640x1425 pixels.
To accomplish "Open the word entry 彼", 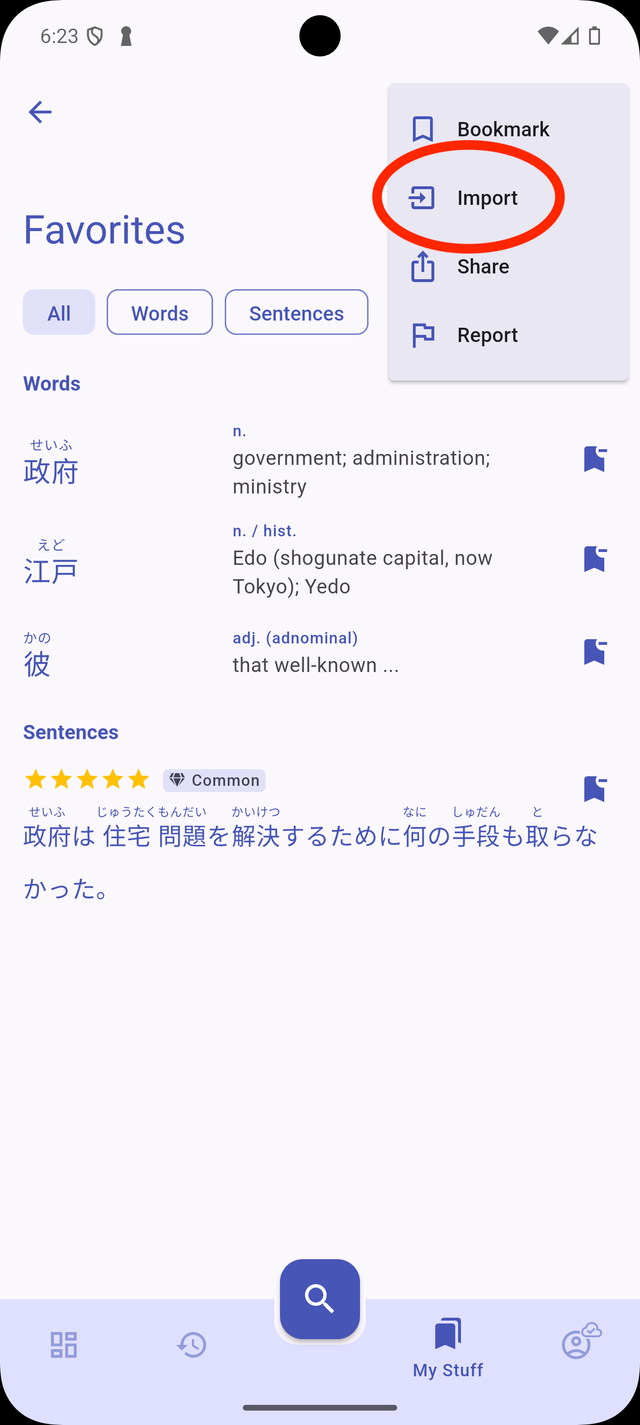I will [x=37, y=663].
